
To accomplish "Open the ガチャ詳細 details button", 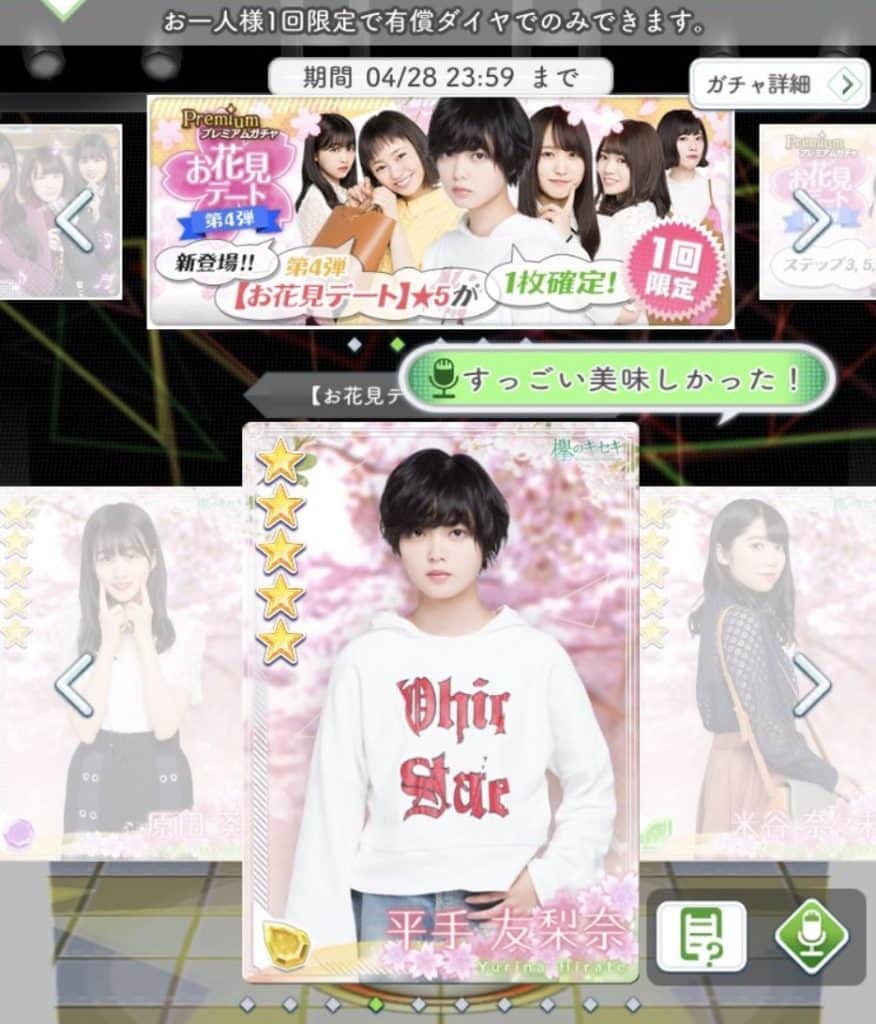I will [777, 84].
